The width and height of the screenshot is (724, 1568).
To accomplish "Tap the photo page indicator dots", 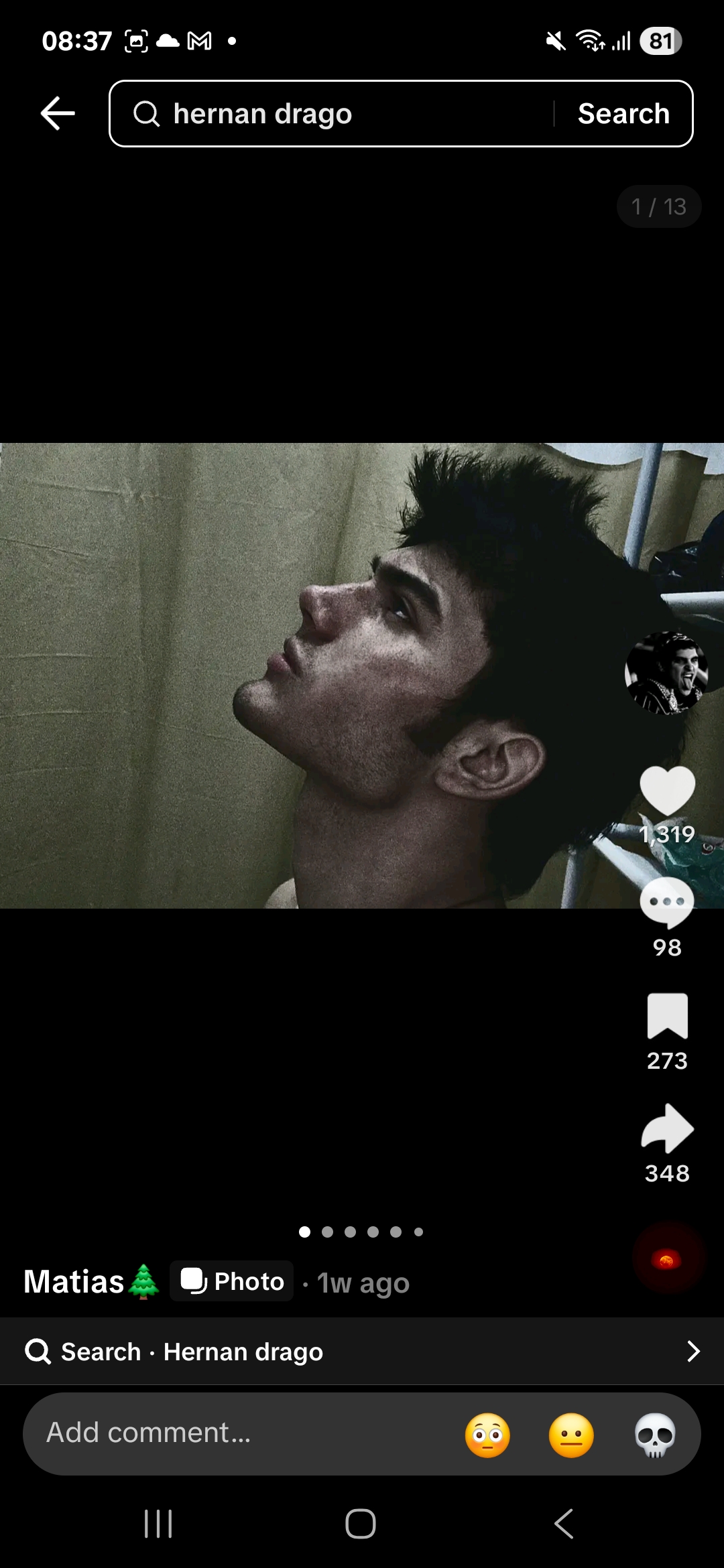I will [361, 1232].
